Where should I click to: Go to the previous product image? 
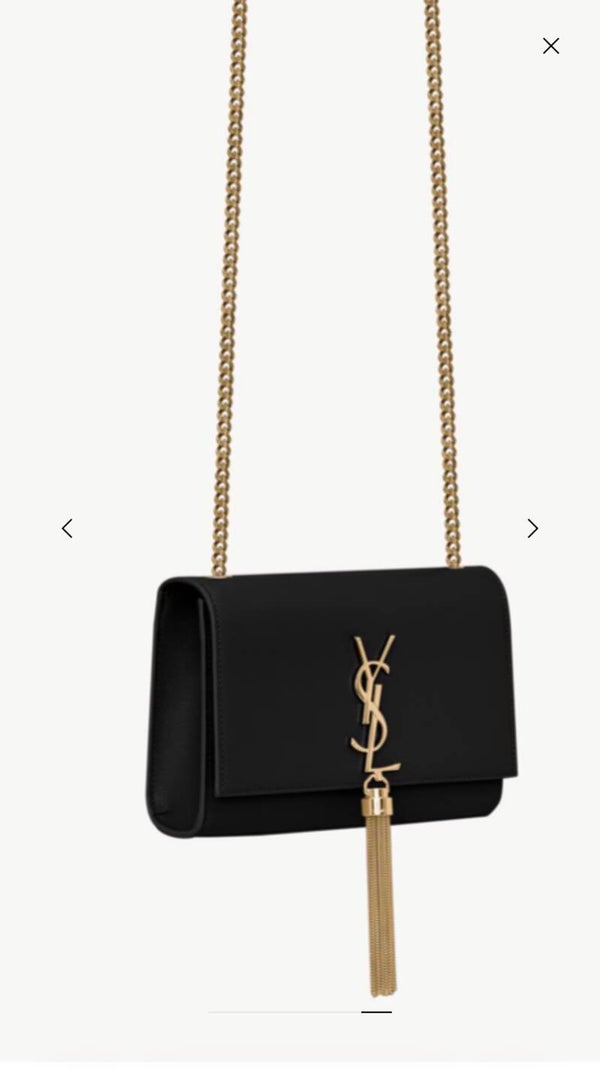click(x=67, y=528)
